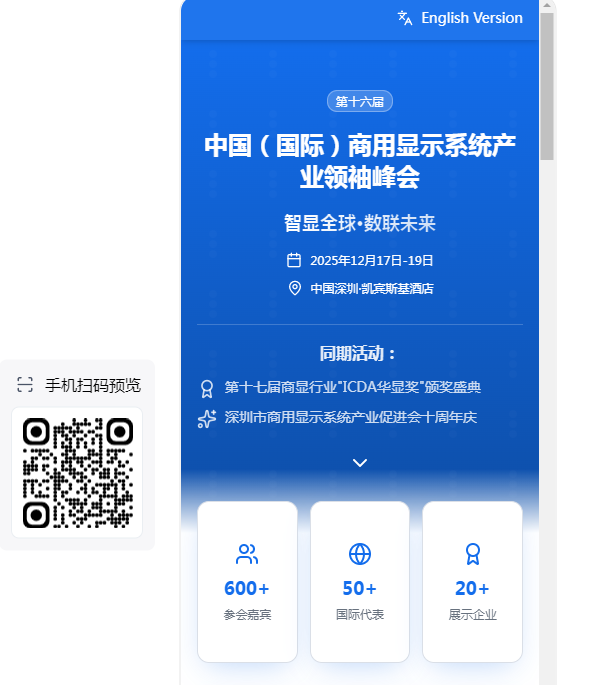
Task: Expand content with the down chevron
Action: 360,463
